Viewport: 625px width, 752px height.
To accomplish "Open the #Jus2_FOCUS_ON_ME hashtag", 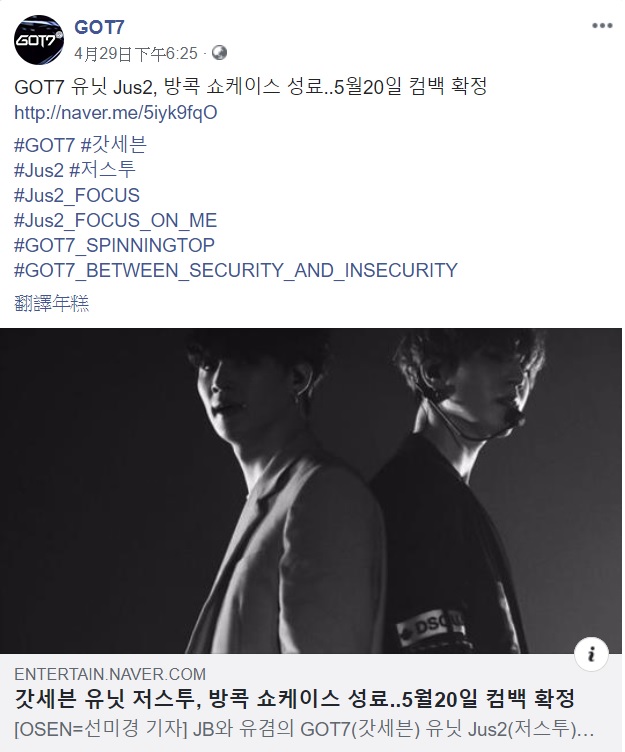I will [116, 220].
